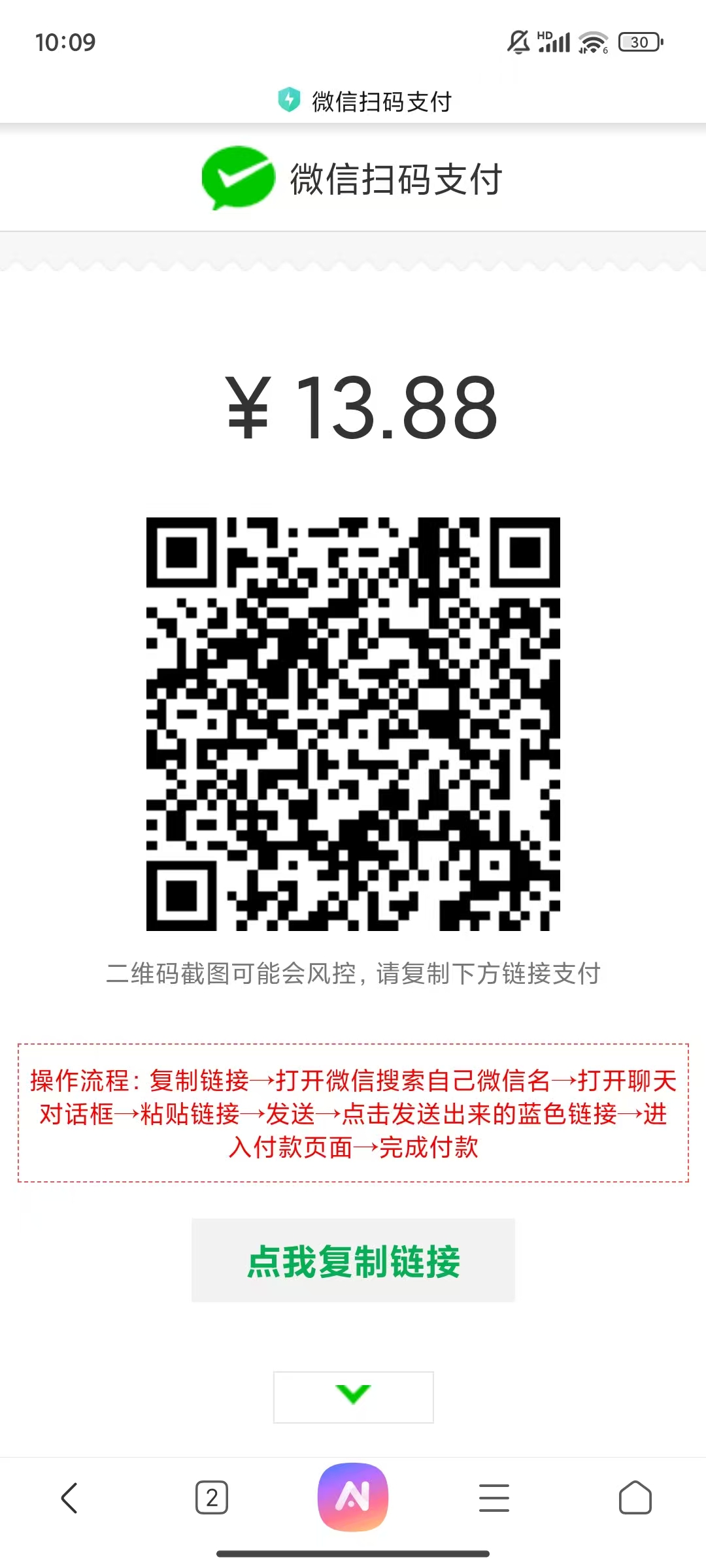Open the browser tabs switcher
The image size is (706, 1568).
(x=212, y=1497)
